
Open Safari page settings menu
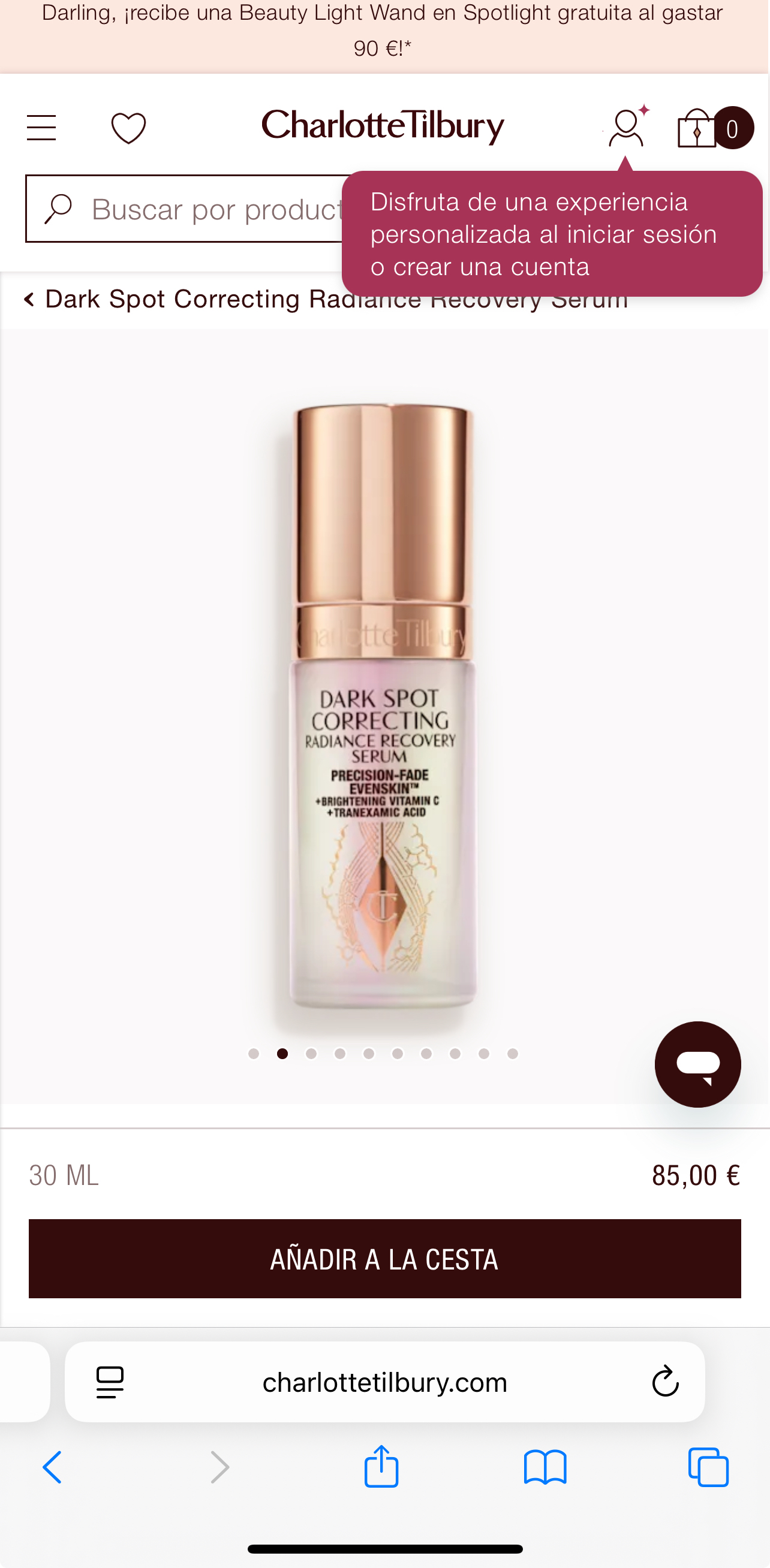pos(110,1382)
